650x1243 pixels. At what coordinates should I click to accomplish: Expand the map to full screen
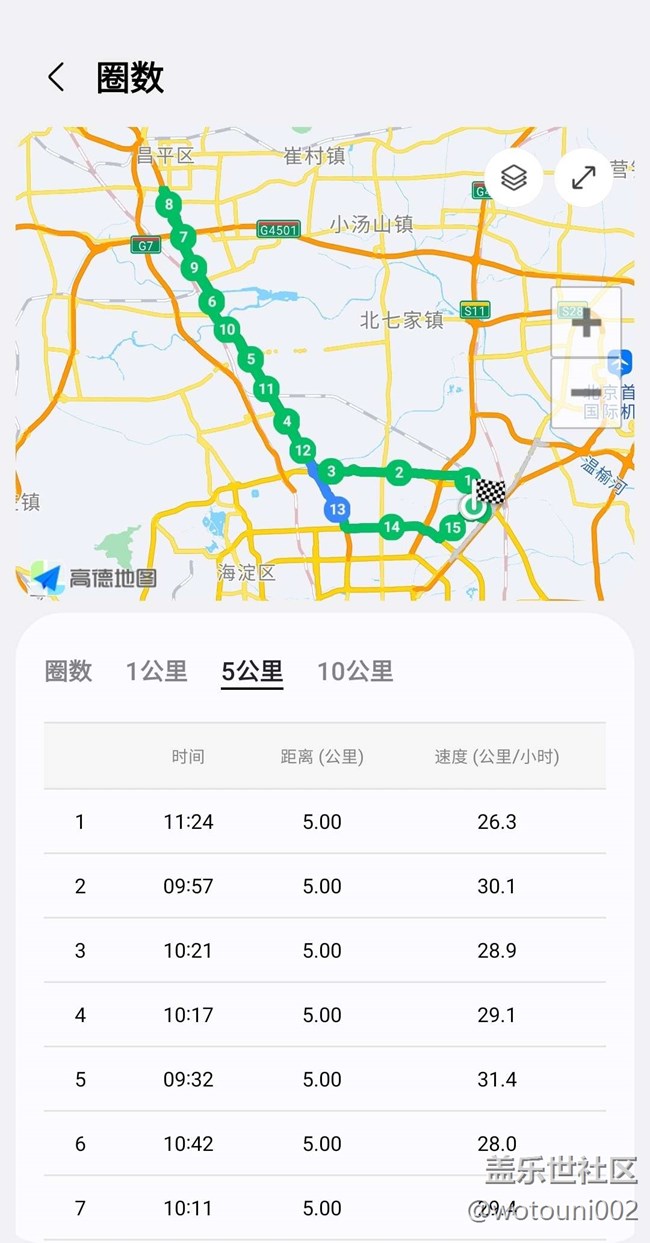[x=583, y=178]
